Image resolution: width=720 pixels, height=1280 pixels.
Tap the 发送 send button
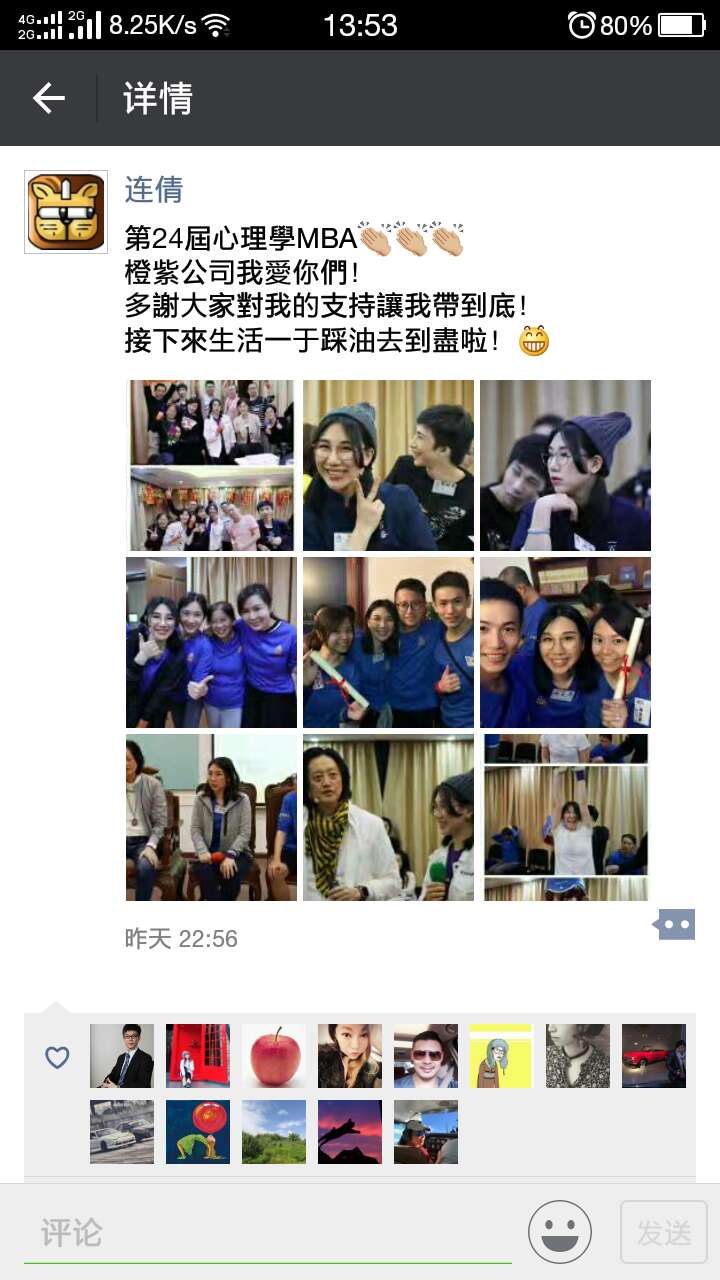664,1232
